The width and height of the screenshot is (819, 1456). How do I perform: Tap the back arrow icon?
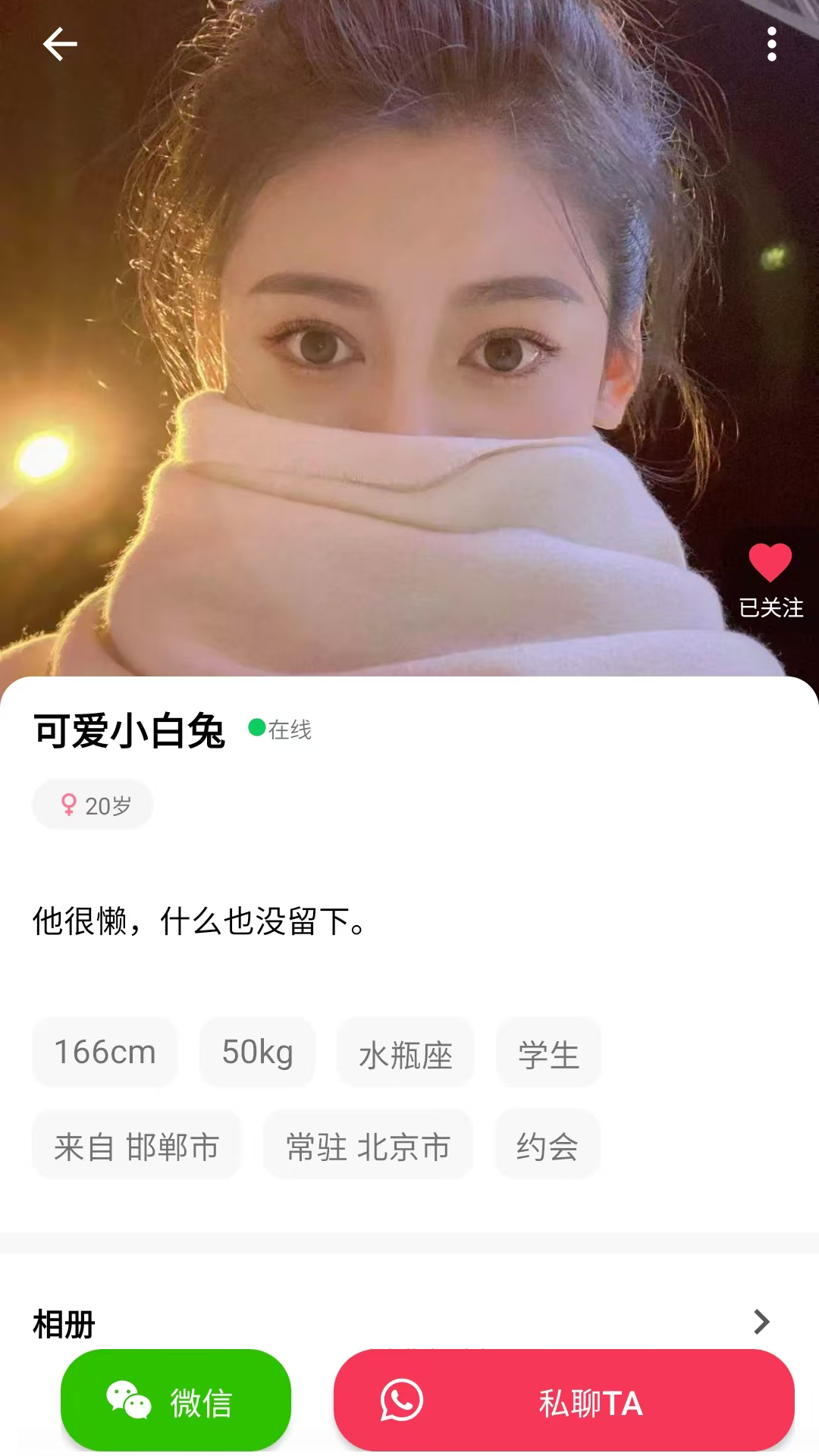(60, 44)
